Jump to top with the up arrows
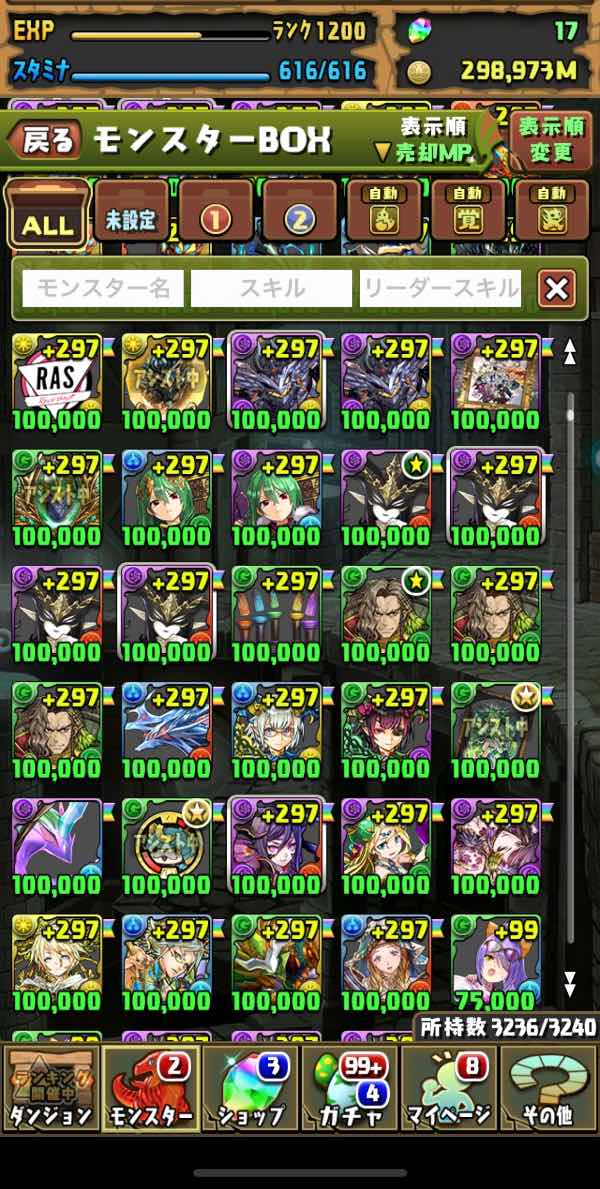 click(x=570, y=352)
